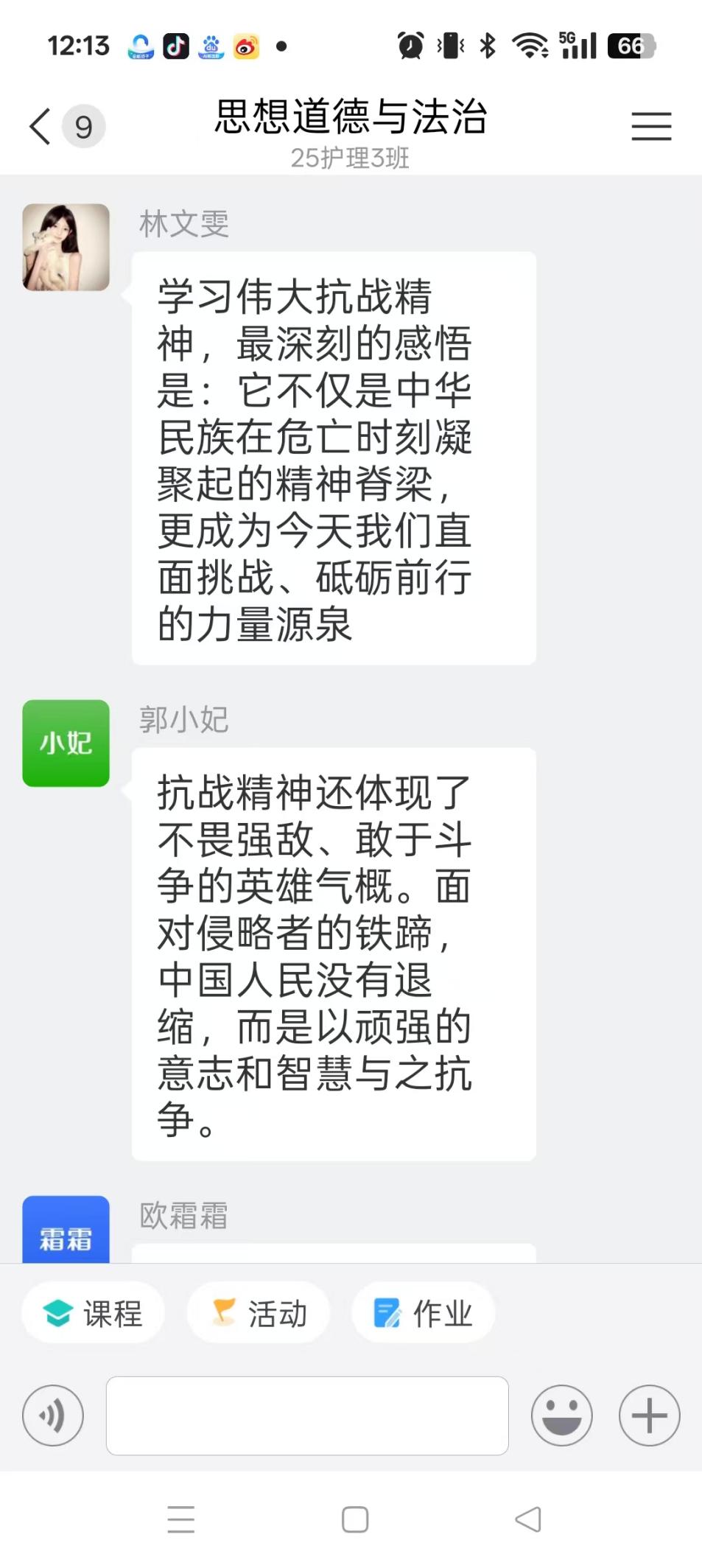Open the 作业 shortcut
The height and width of the screenshot is (1568, 702).
pos(423,1313)
